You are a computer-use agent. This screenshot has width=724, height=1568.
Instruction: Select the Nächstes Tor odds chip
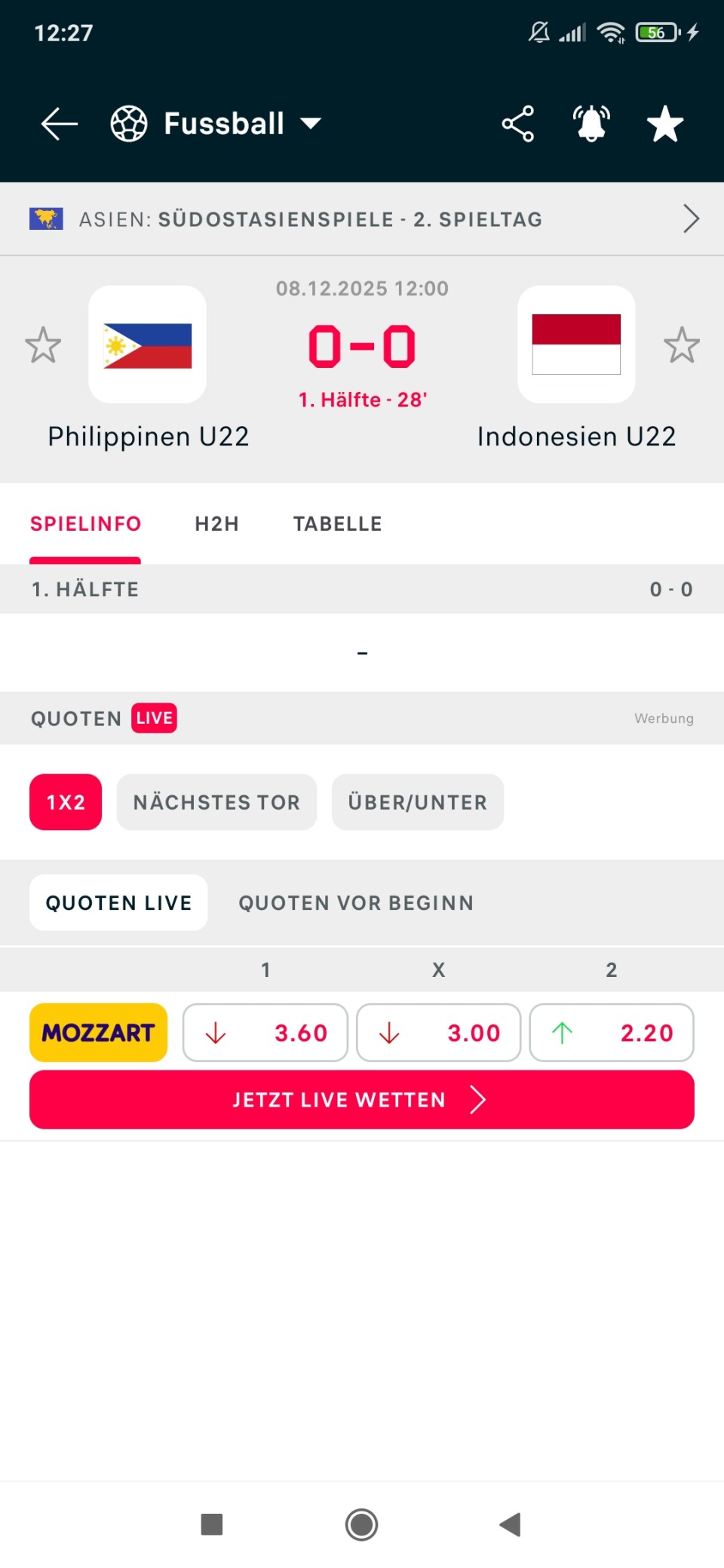(x=216, y=802)
